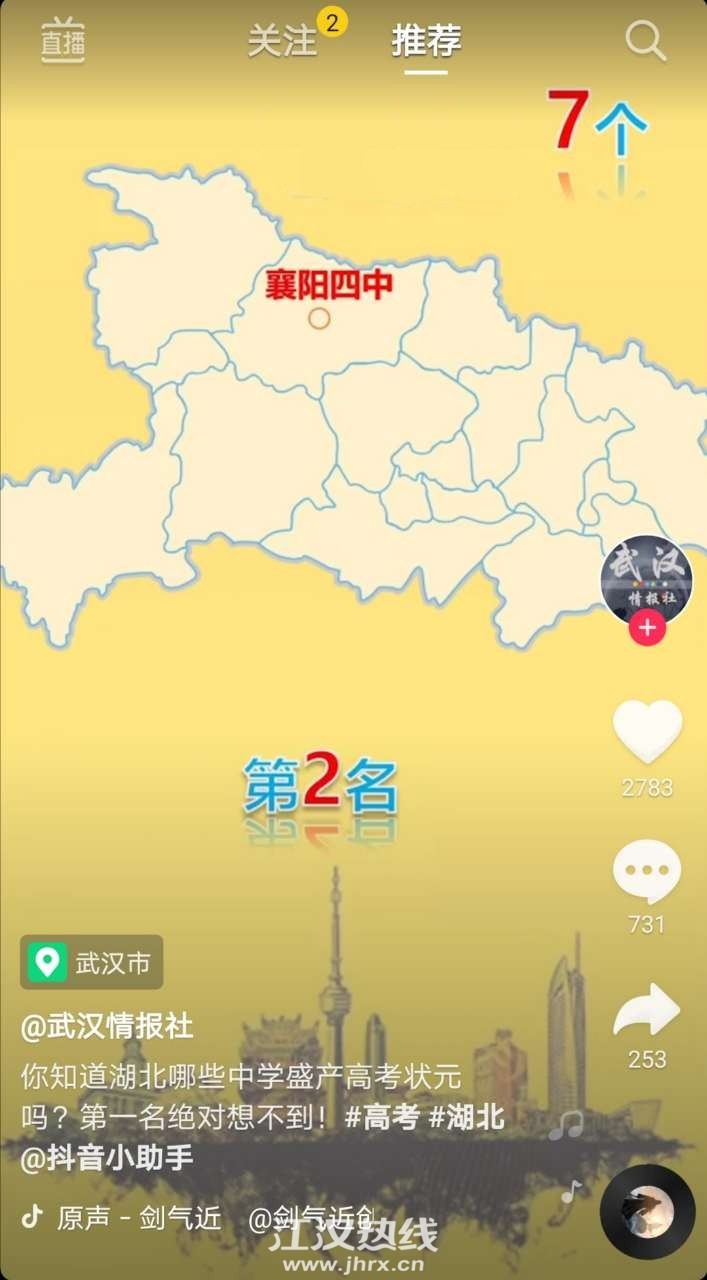
Task: Open the #湖北 hashtag
Action: 466,1117
